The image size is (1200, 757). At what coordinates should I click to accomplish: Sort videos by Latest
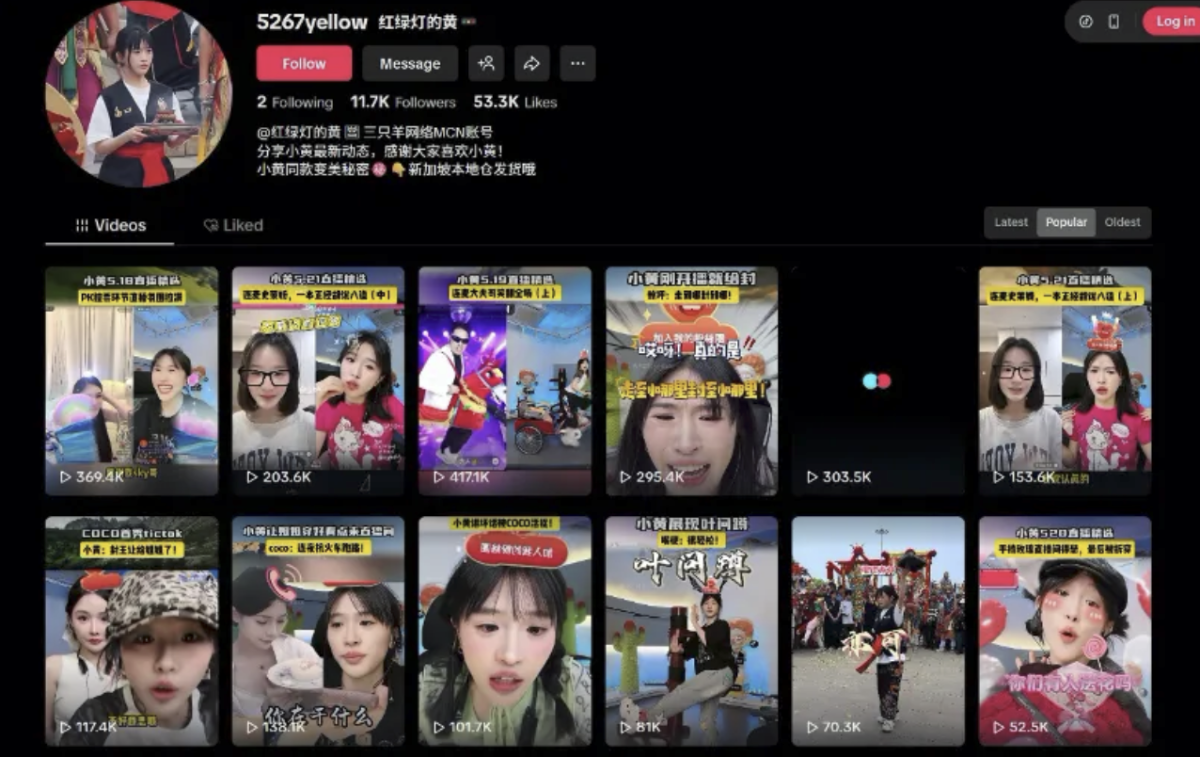[1010, 222]
